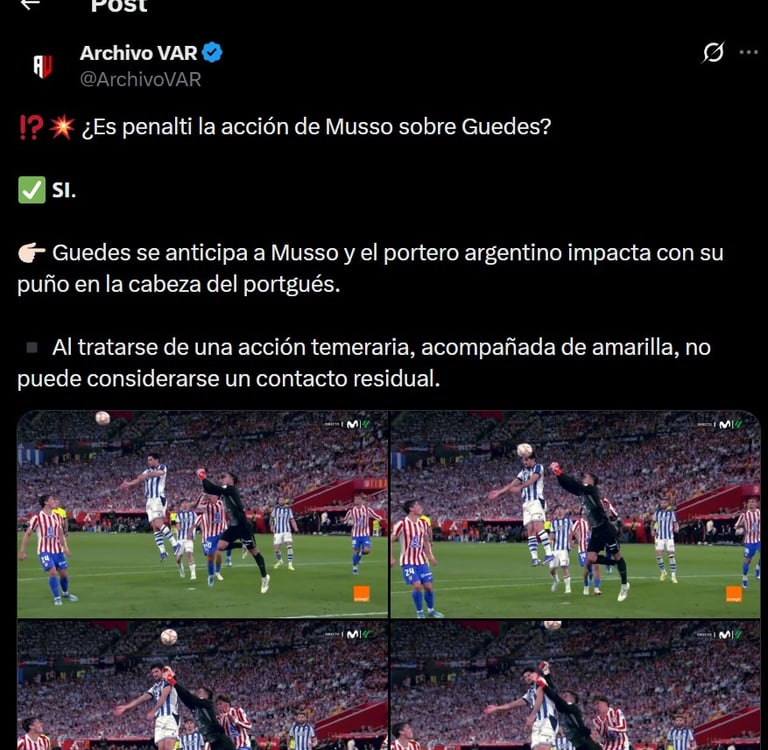Open the second match photo in the post
Screen dimensions: 768x750
coord(575,513)
